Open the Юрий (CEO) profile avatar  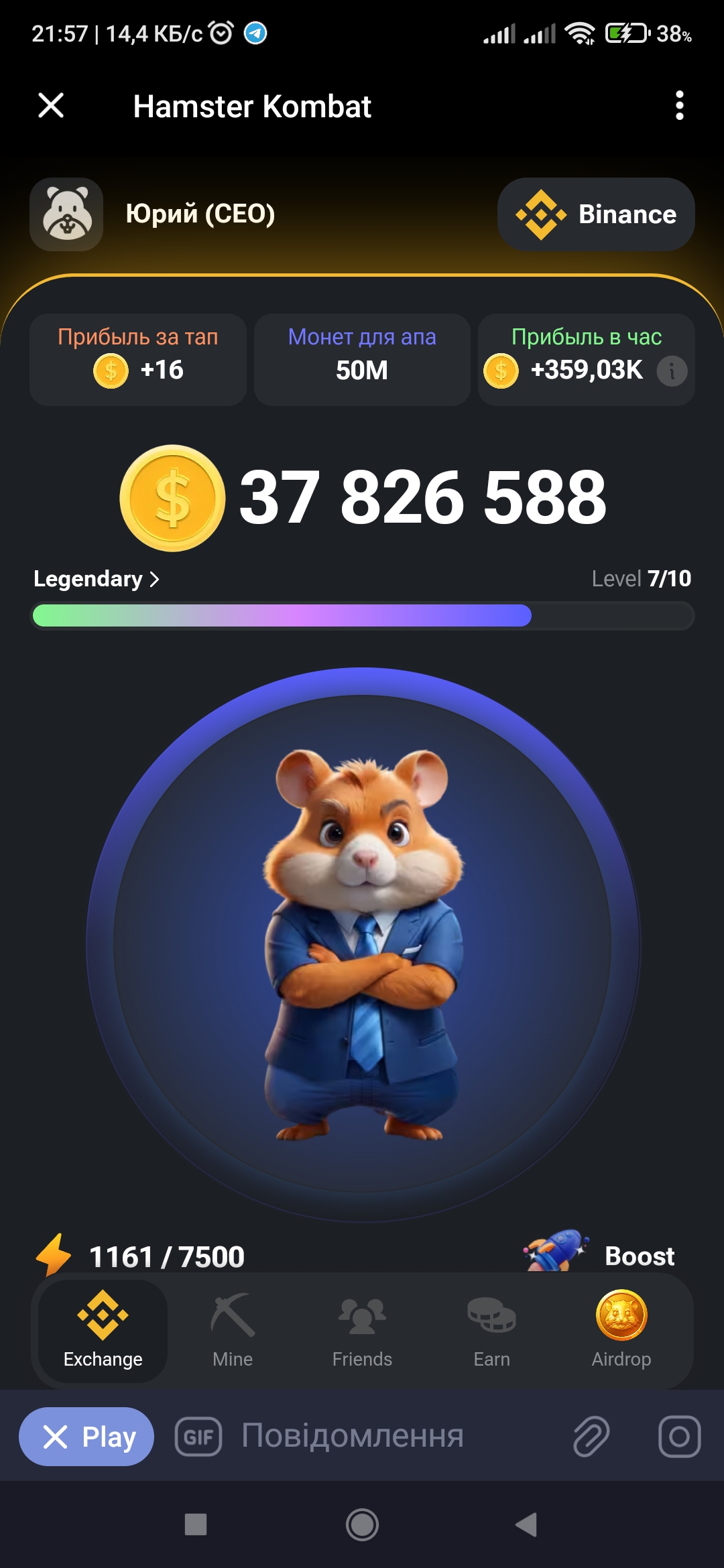pyautogui.click(x=66, y=214)
